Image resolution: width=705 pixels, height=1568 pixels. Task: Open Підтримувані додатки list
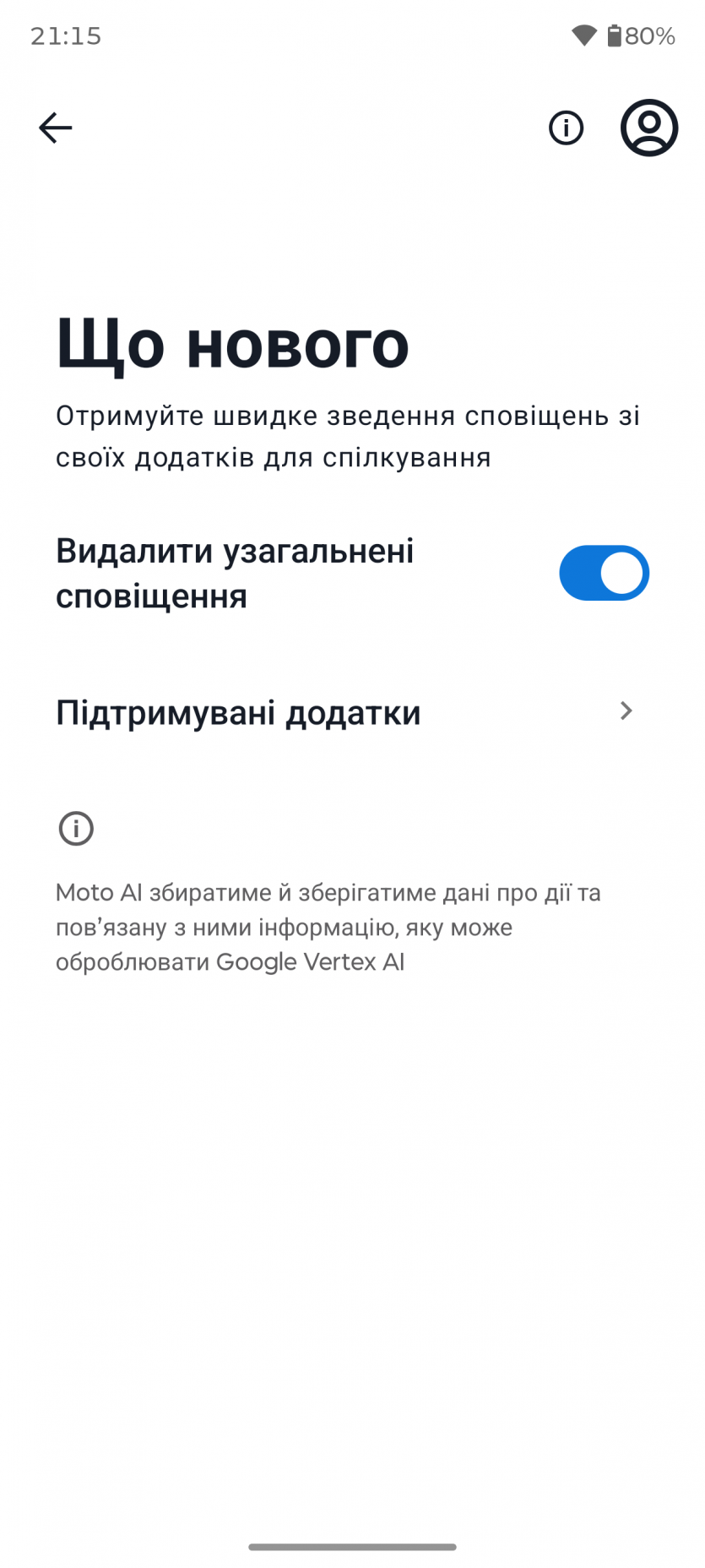346,712
